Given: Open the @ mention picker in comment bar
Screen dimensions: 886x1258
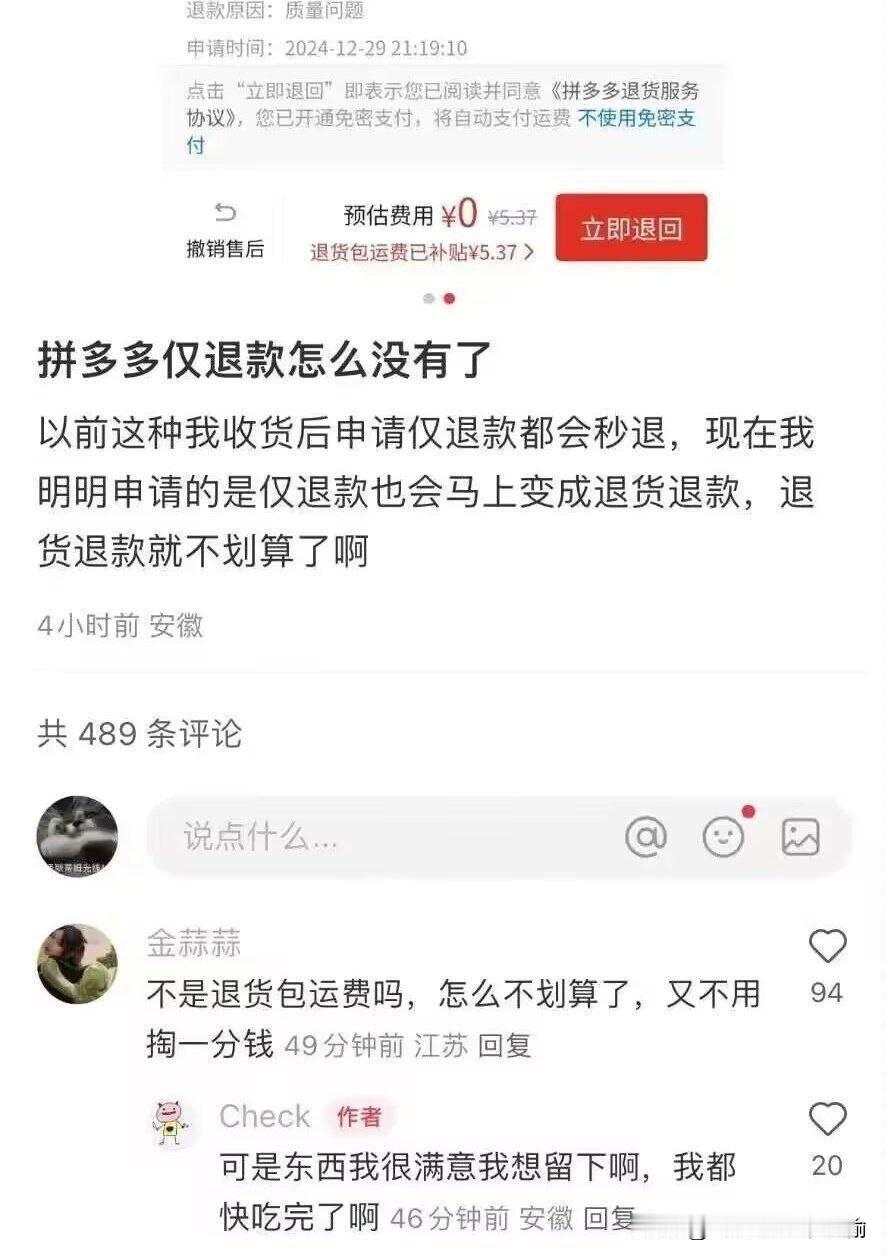Looking at the screenshot, I should (644, 838).
